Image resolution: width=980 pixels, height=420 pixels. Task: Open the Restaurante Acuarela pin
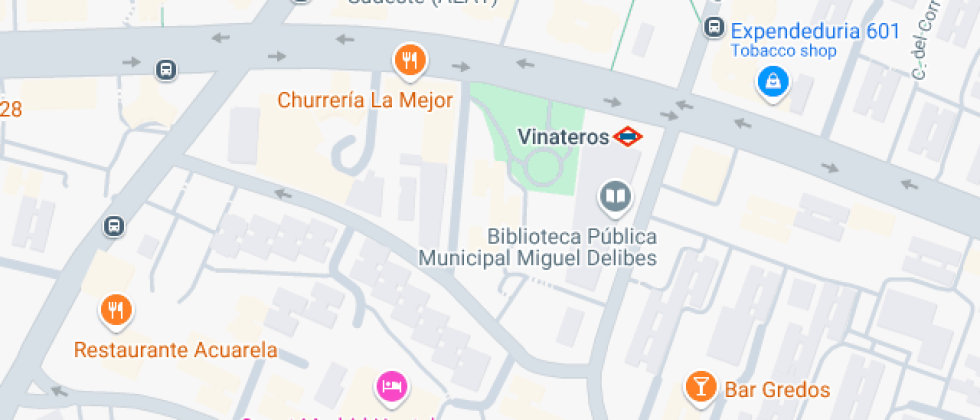[116, 310]
